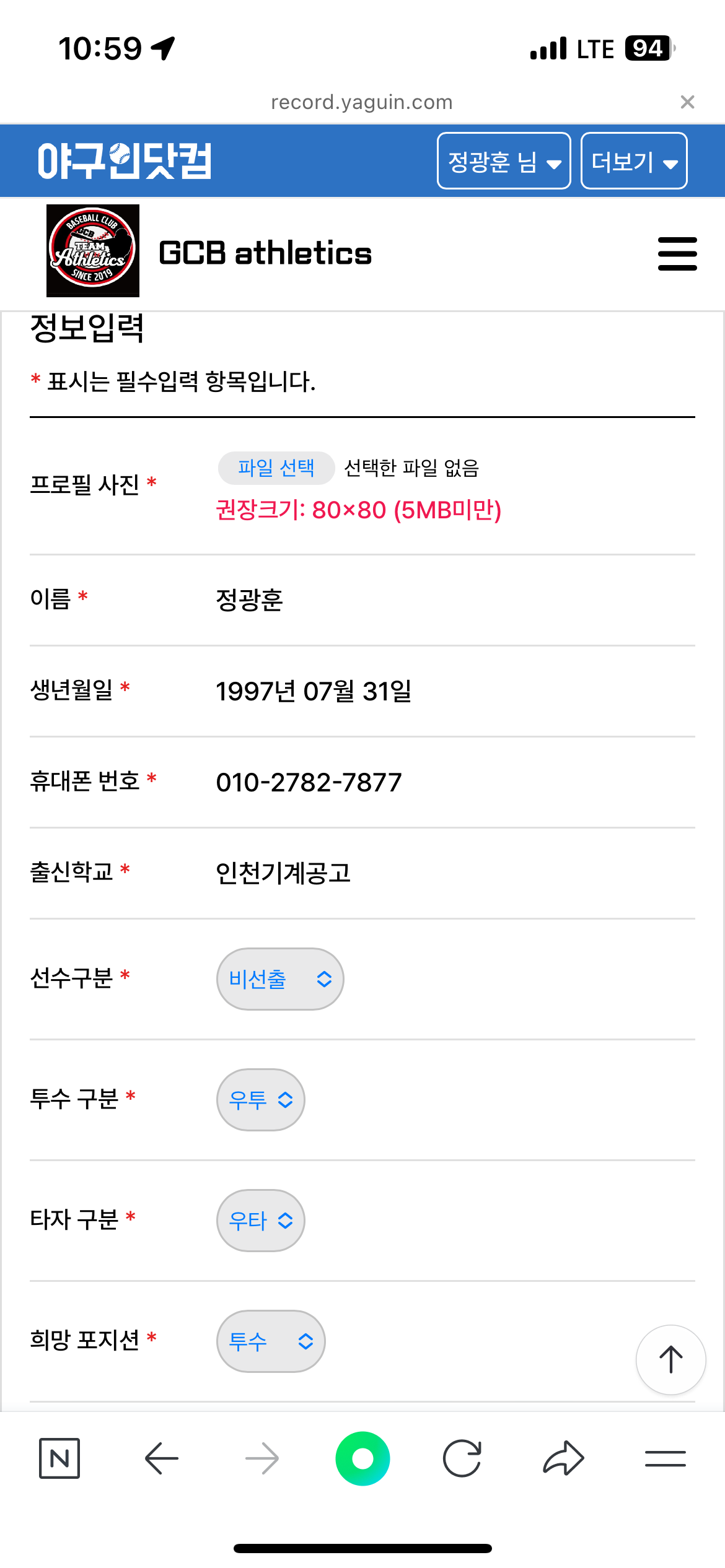The image size is (725, 1568).
Task: Close the in-app browser with X
Action: (687, 102)
